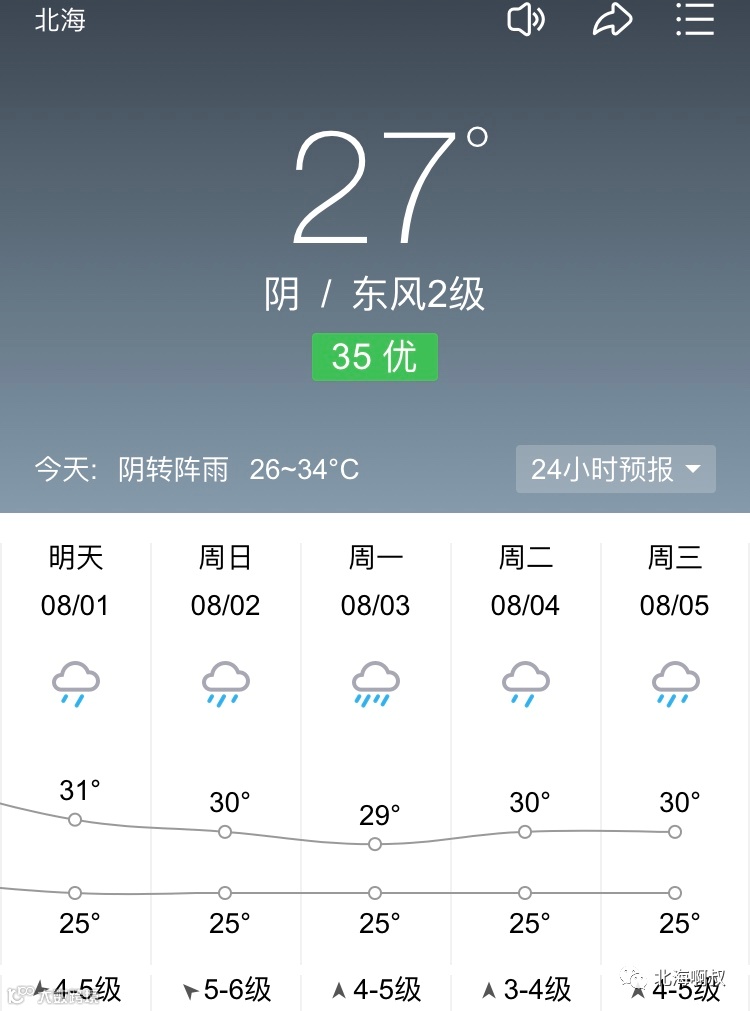750x1011 pixels.
Task: Play the voice weather broadcast
Action: 525,21
